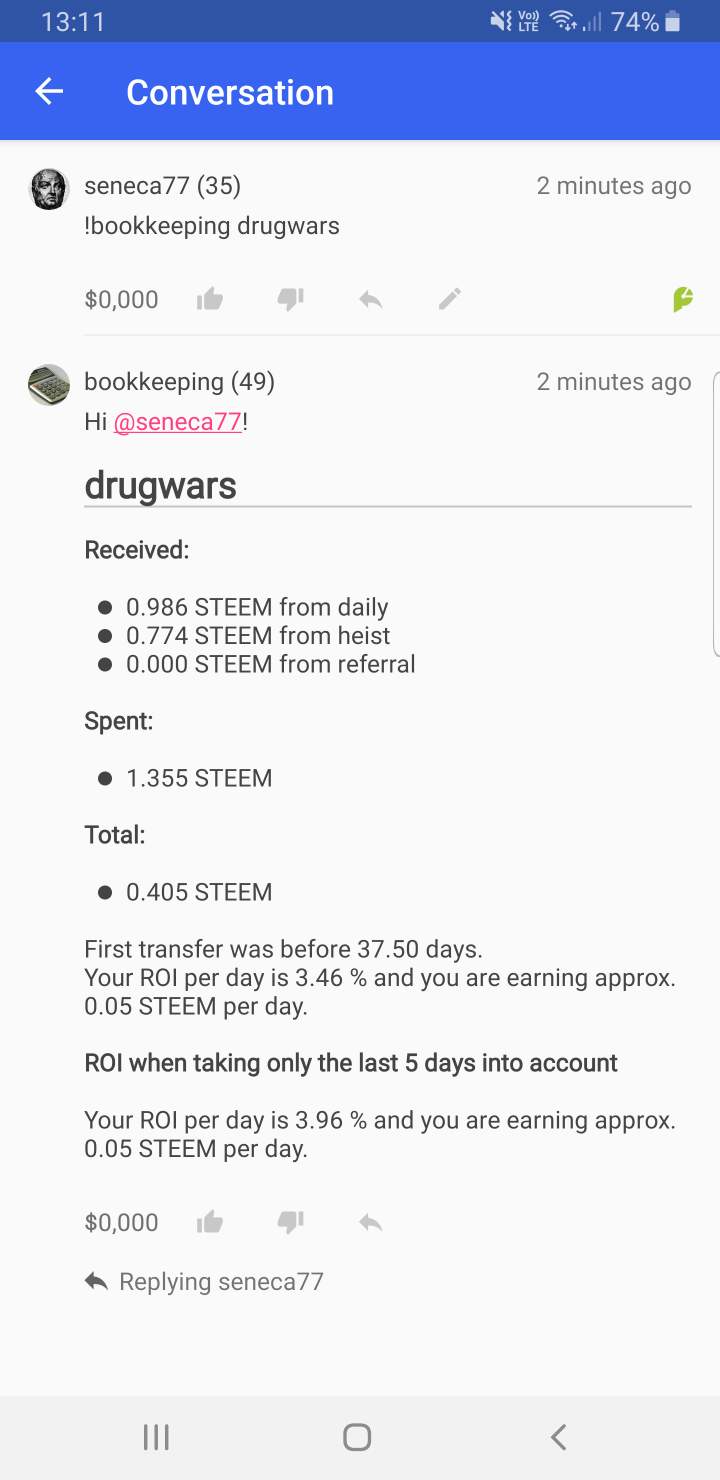The image size is (720, 1480).
Task: Open the @seneca77 mention link
Action: coord(178,422)
